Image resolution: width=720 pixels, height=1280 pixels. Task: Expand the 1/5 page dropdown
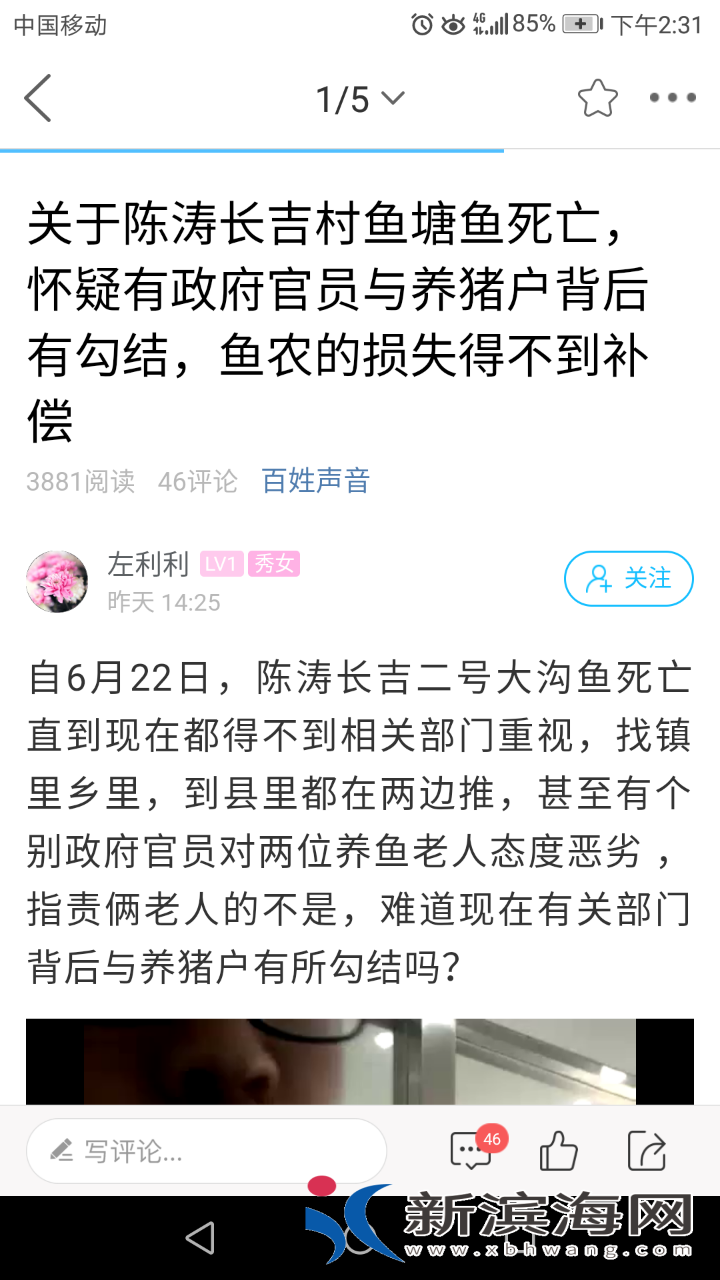[360, 98]
